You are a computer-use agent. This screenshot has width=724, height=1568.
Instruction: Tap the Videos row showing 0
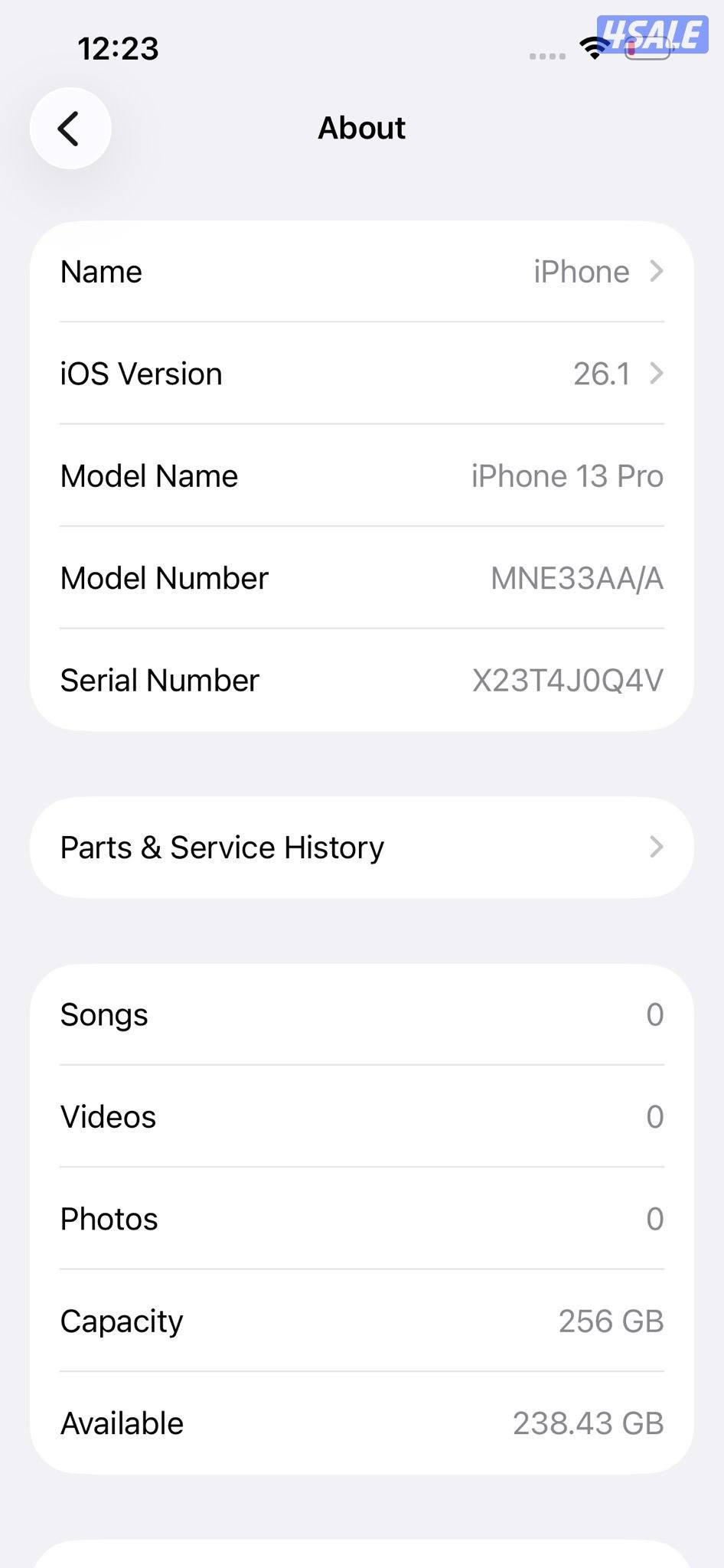(361, 1116)
